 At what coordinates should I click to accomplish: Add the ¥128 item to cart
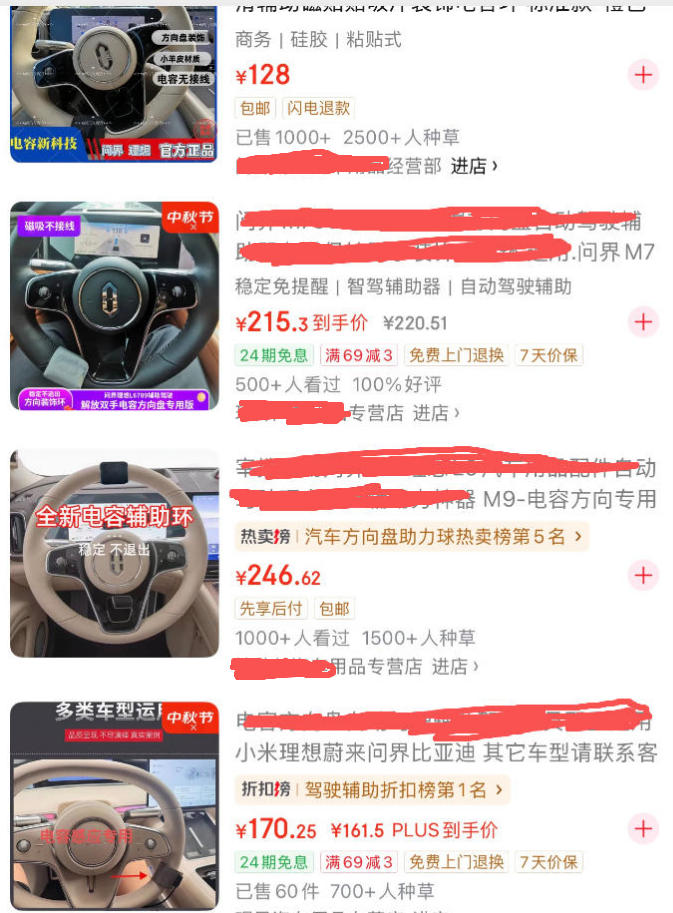coord(643,75)
